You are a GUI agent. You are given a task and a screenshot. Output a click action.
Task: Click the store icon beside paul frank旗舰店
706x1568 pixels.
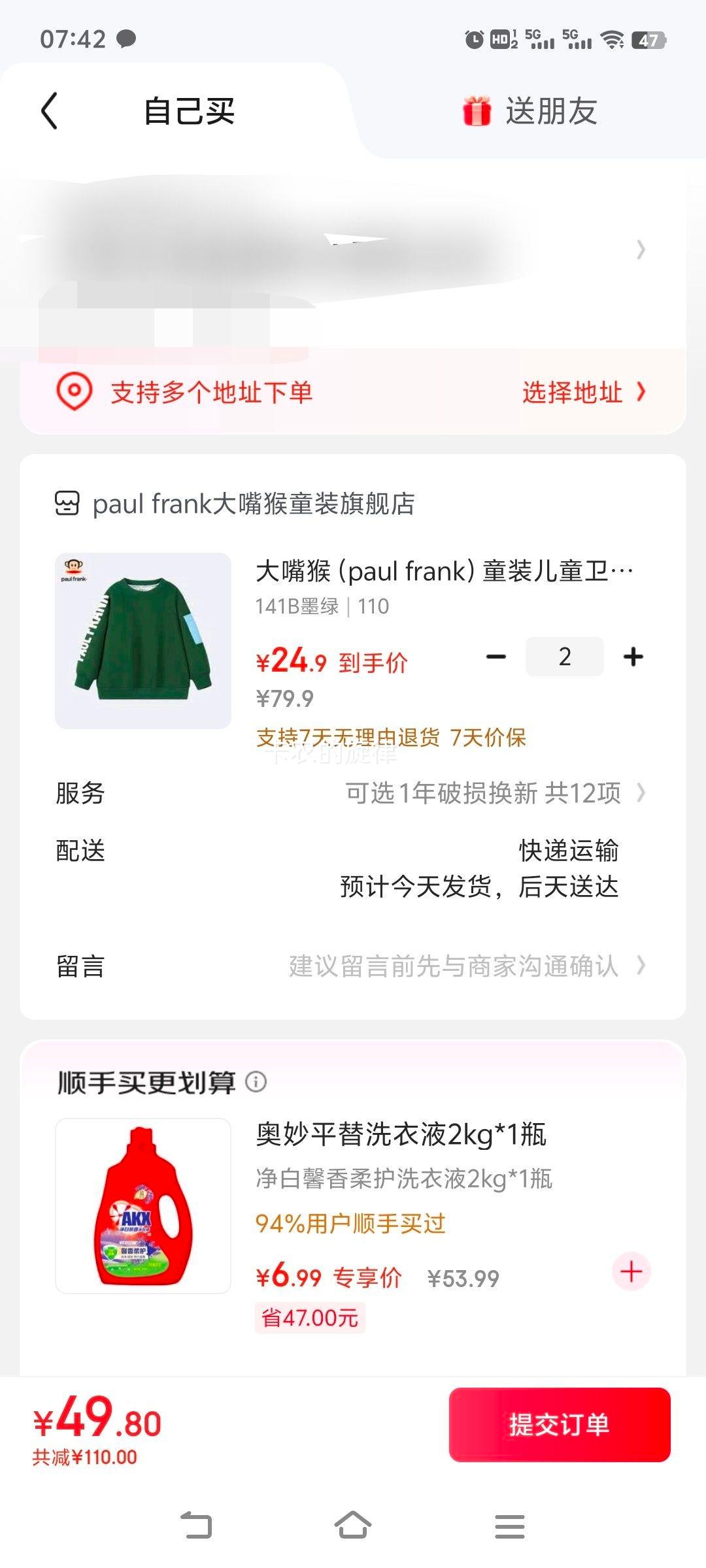click(66, 503)
